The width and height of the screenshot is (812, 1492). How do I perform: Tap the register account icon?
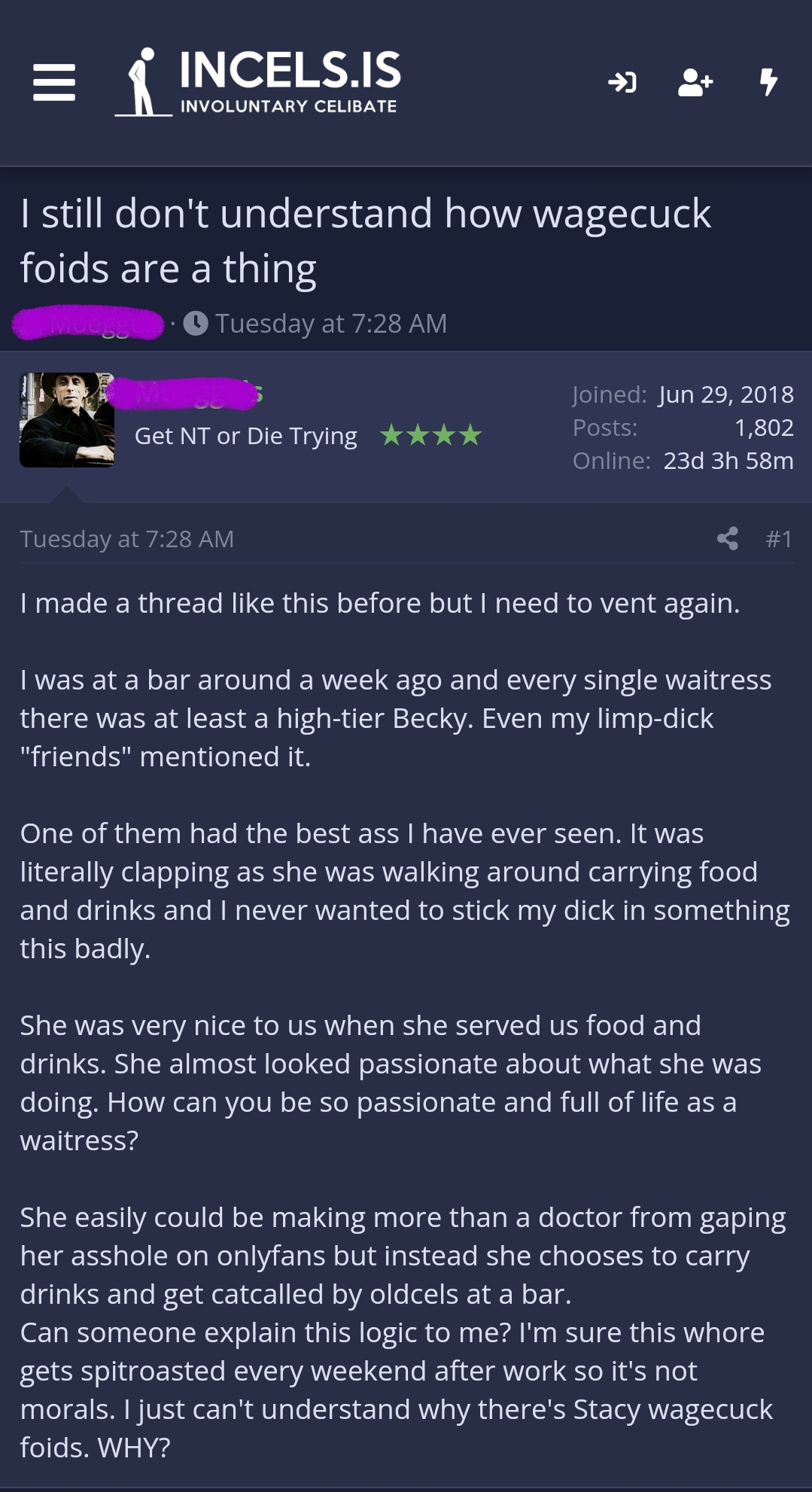tap(695, 82)
